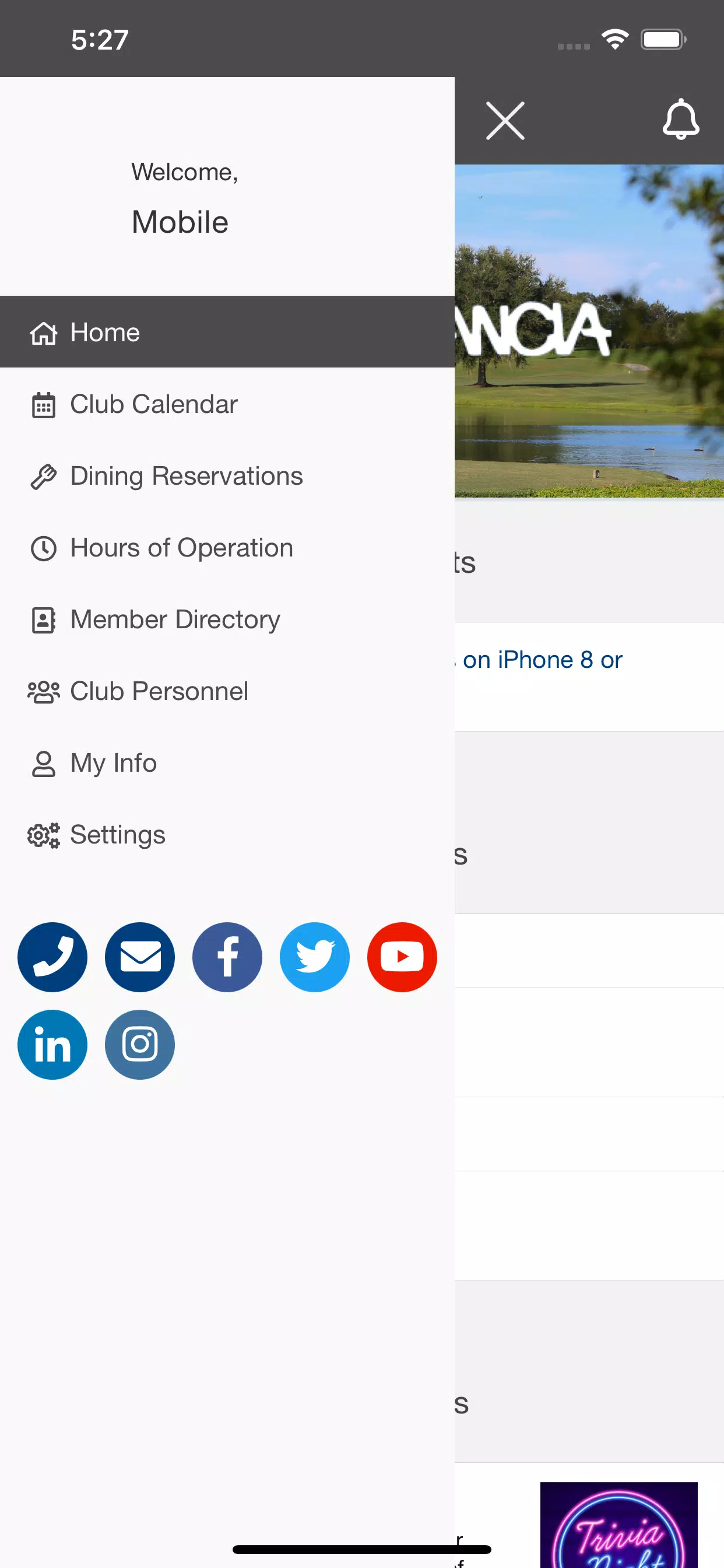Open the Trivia Night event image

coord(618,1525)
